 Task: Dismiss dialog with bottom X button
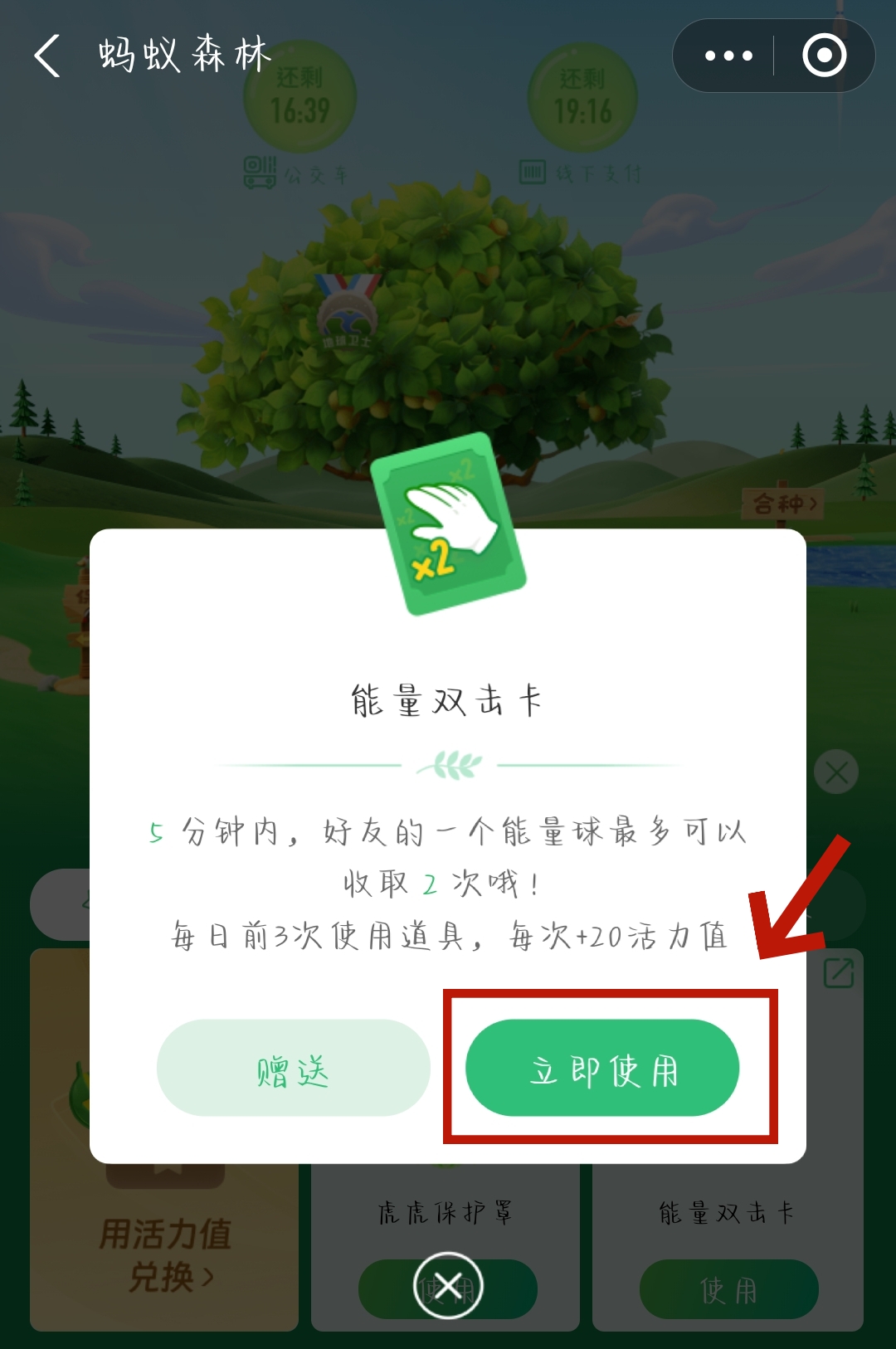[x=448, y=1286]
